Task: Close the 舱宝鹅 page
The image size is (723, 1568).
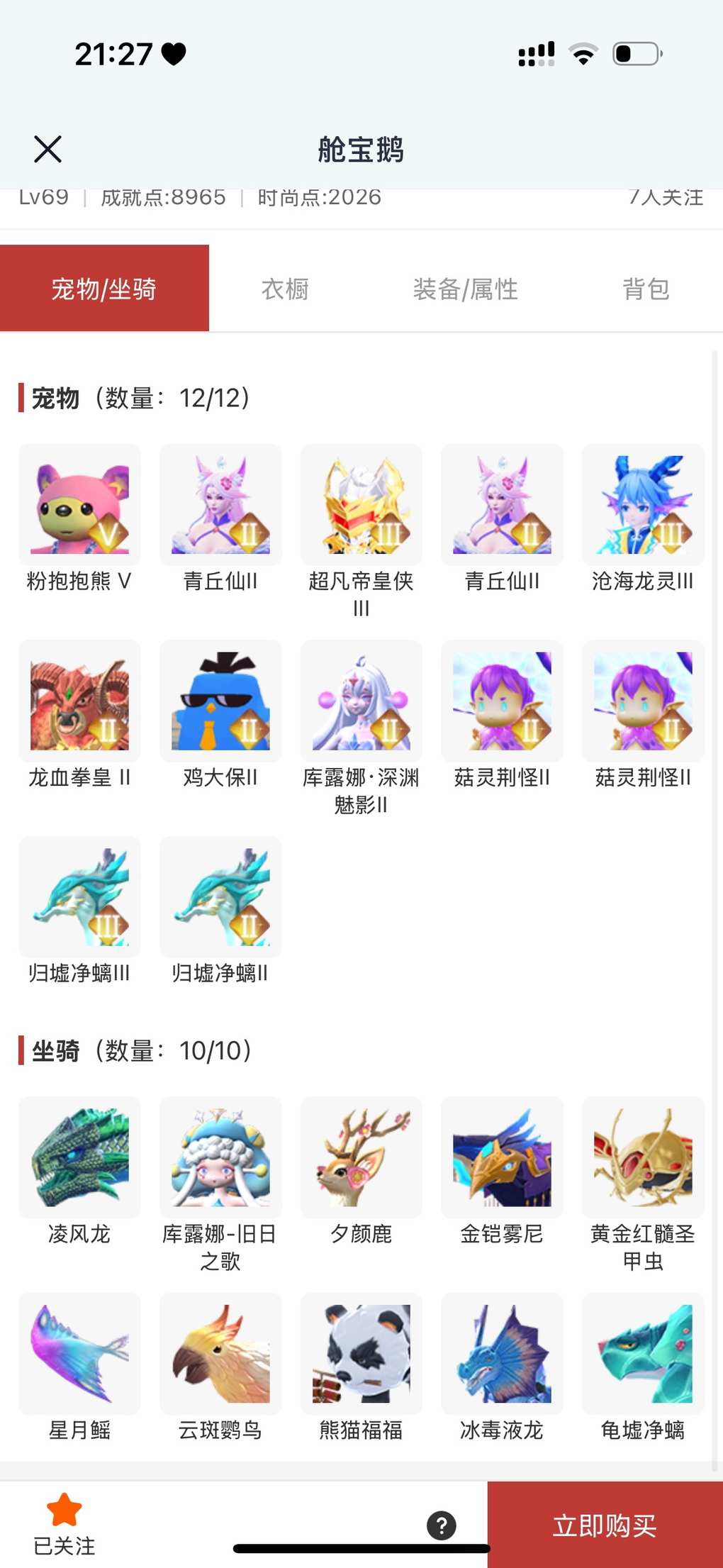Action: [48, 150]
